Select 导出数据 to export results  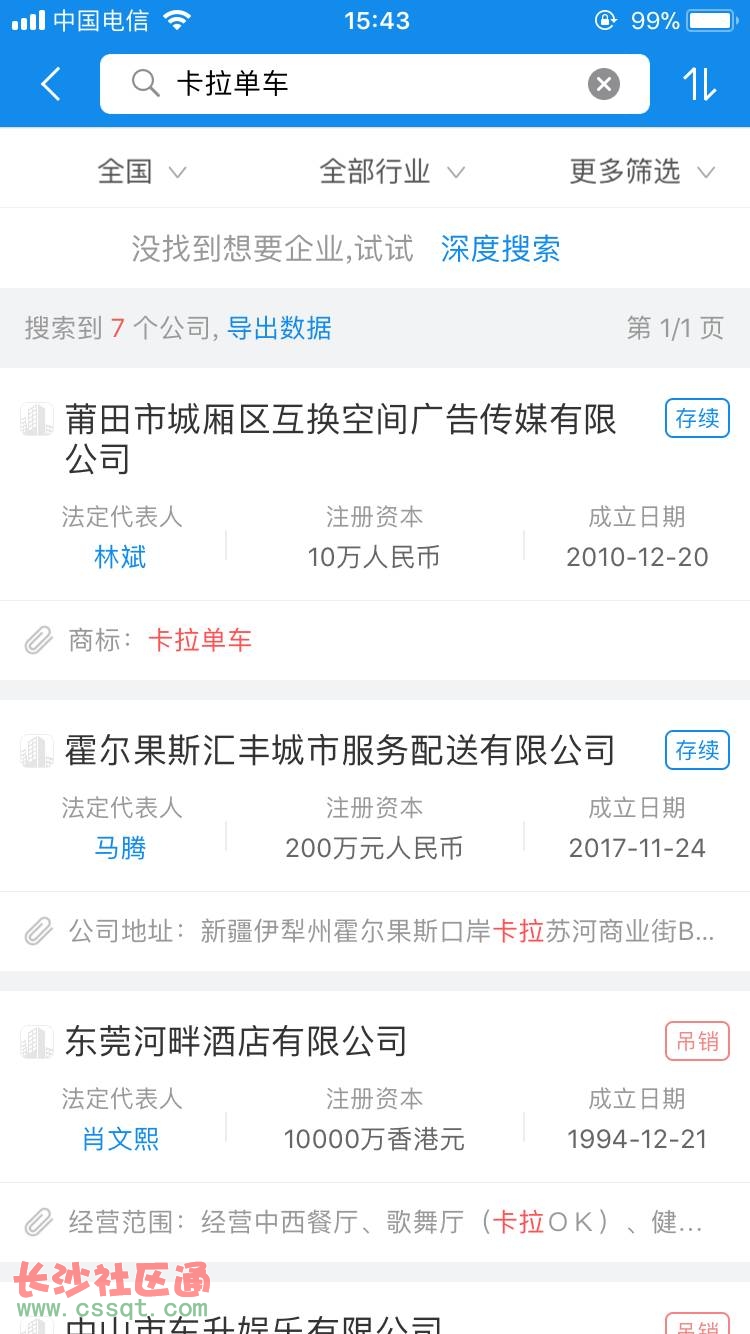[279, 328]
